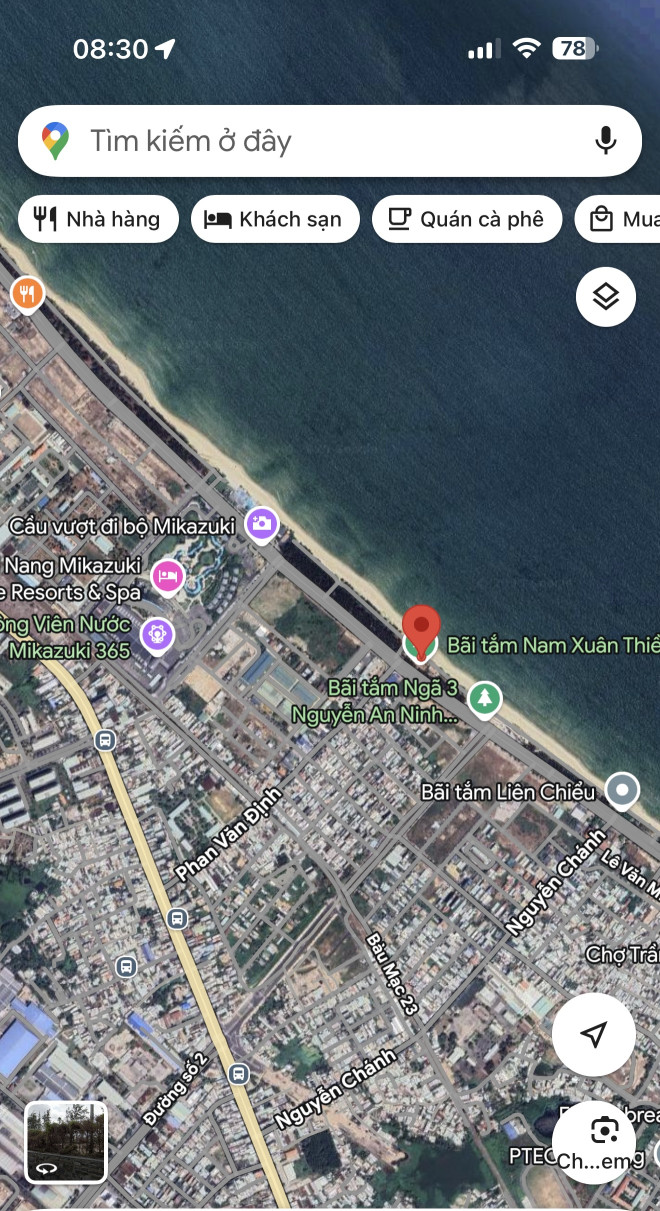Start voice search with the microphone
This screenshot has width=660, height=1211.
tap(605, 141)
